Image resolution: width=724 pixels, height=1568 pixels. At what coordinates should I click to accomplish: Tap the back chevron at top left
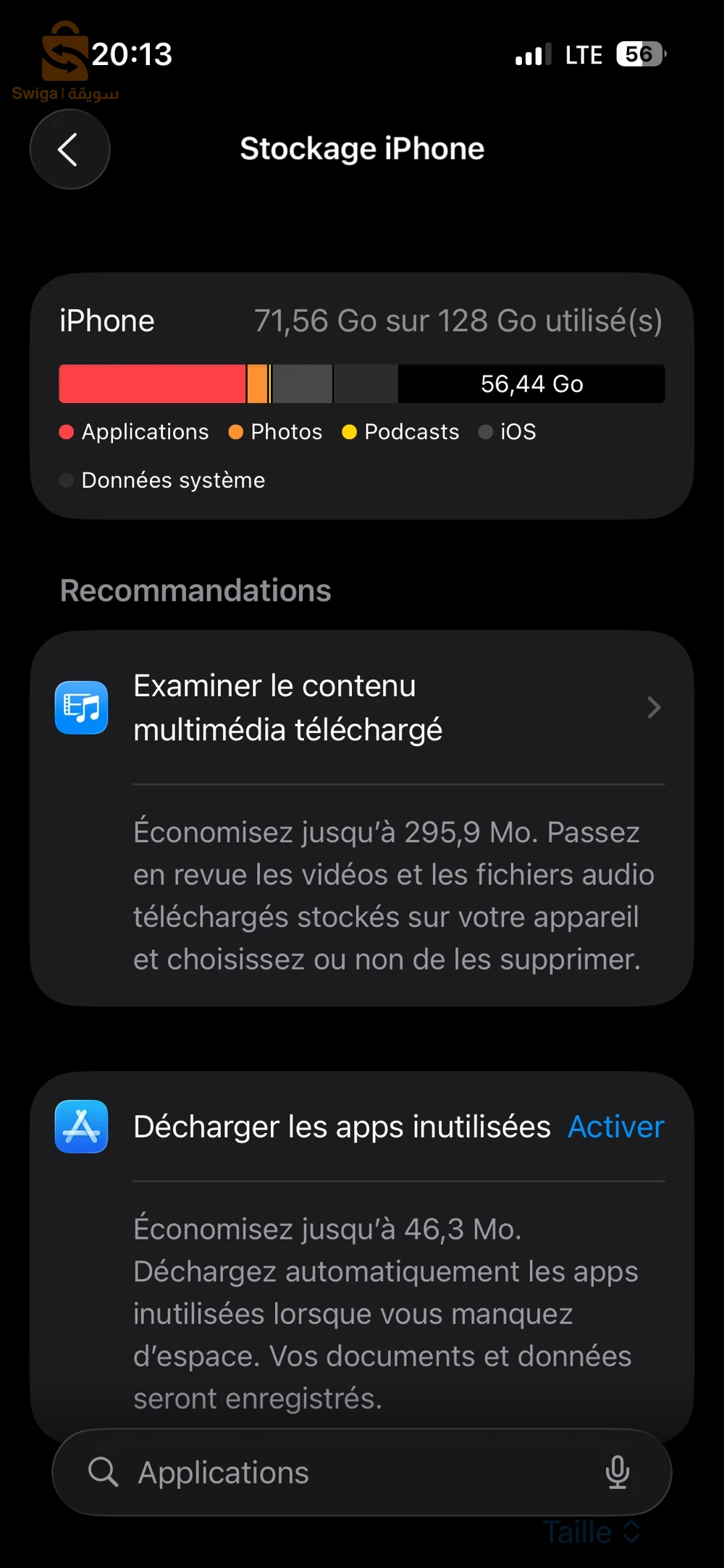tap(70, 149)
